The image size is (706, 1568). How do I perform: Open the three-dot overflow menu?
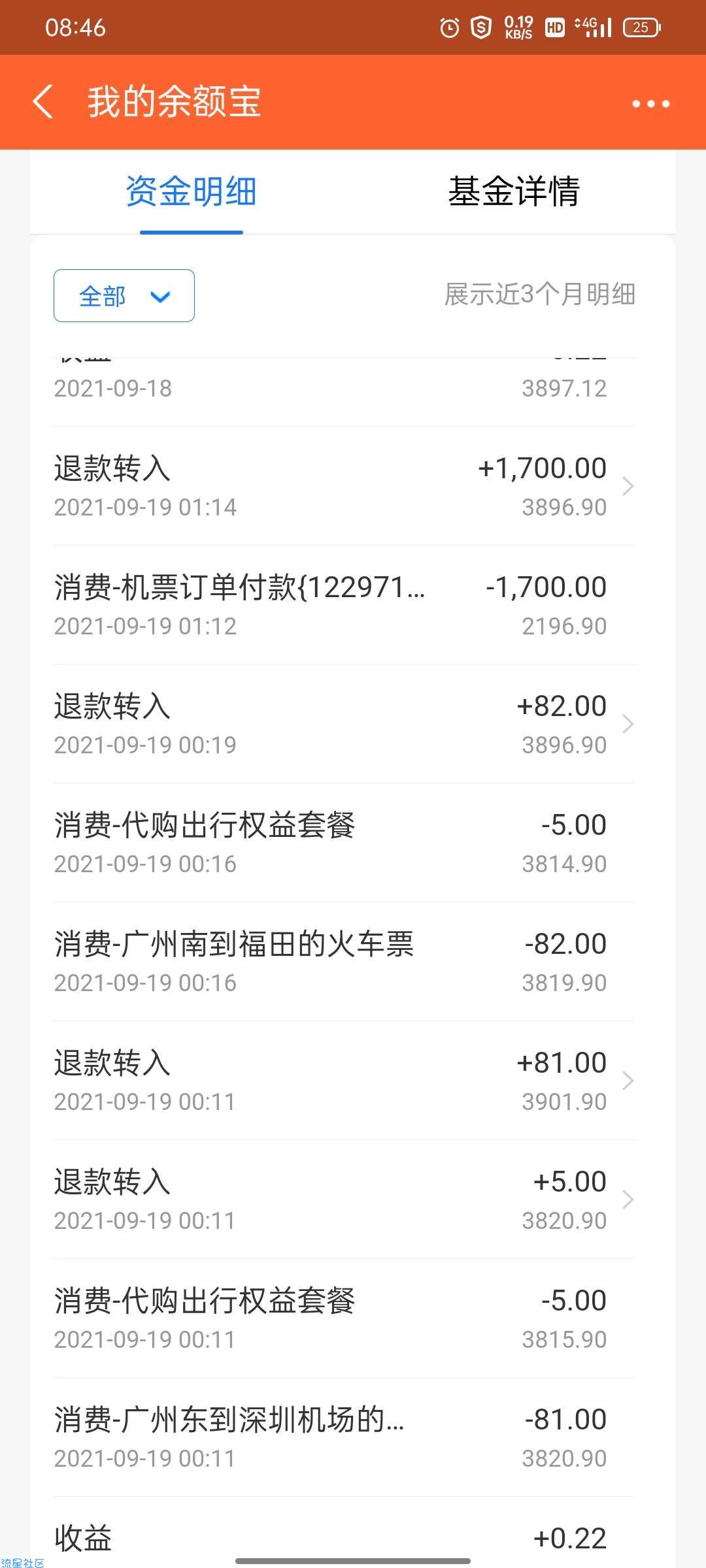(x=650, y=103)
